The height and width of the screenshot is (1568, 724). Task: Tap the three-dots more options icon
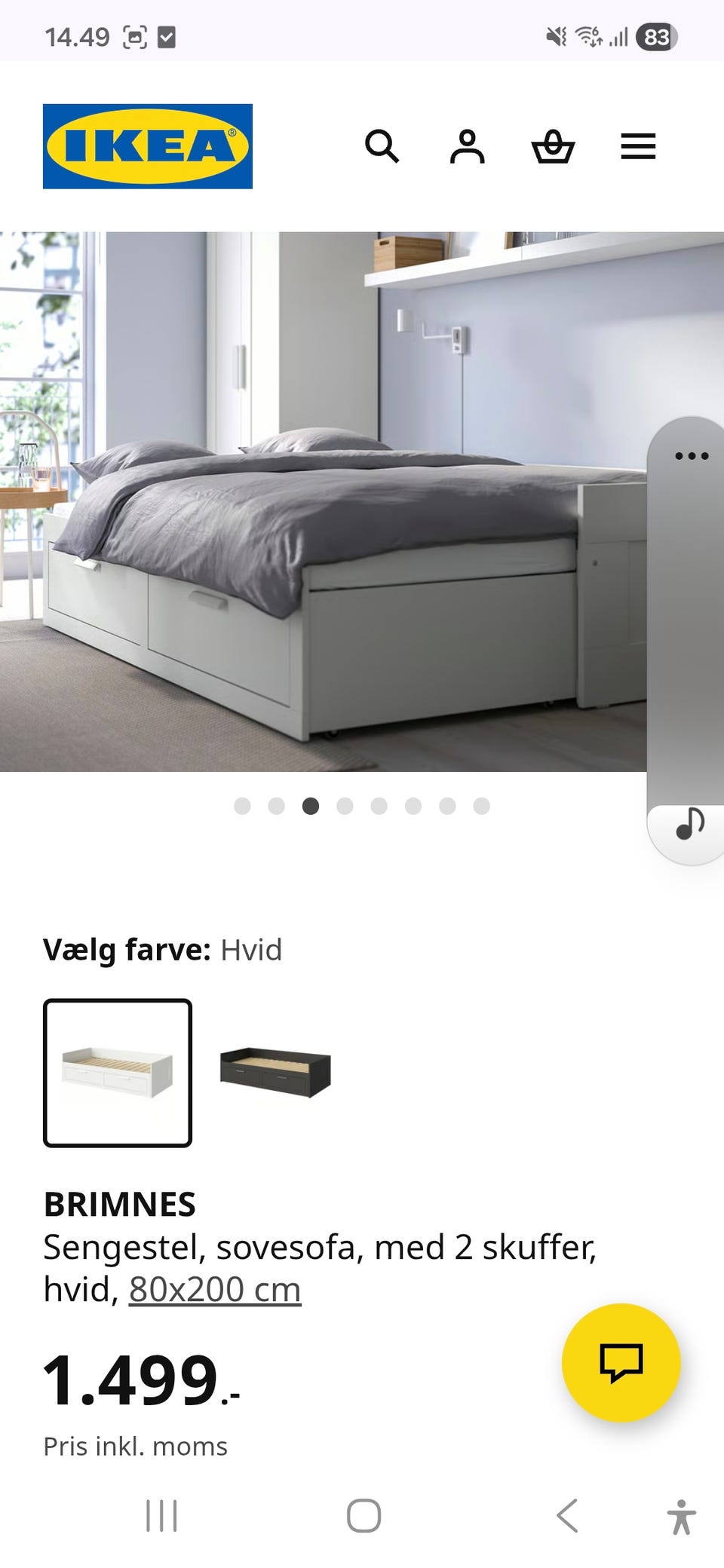coord(692,455)
